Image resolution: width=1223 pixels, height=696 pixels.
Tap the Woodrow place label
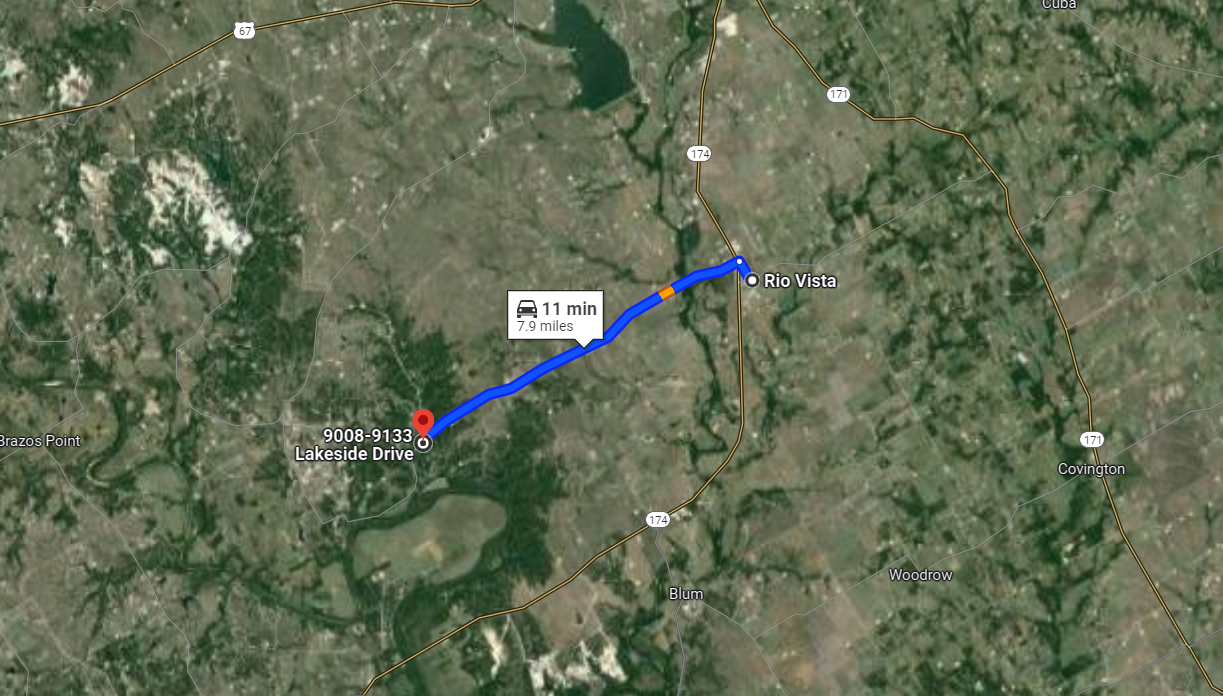point(920,575)
